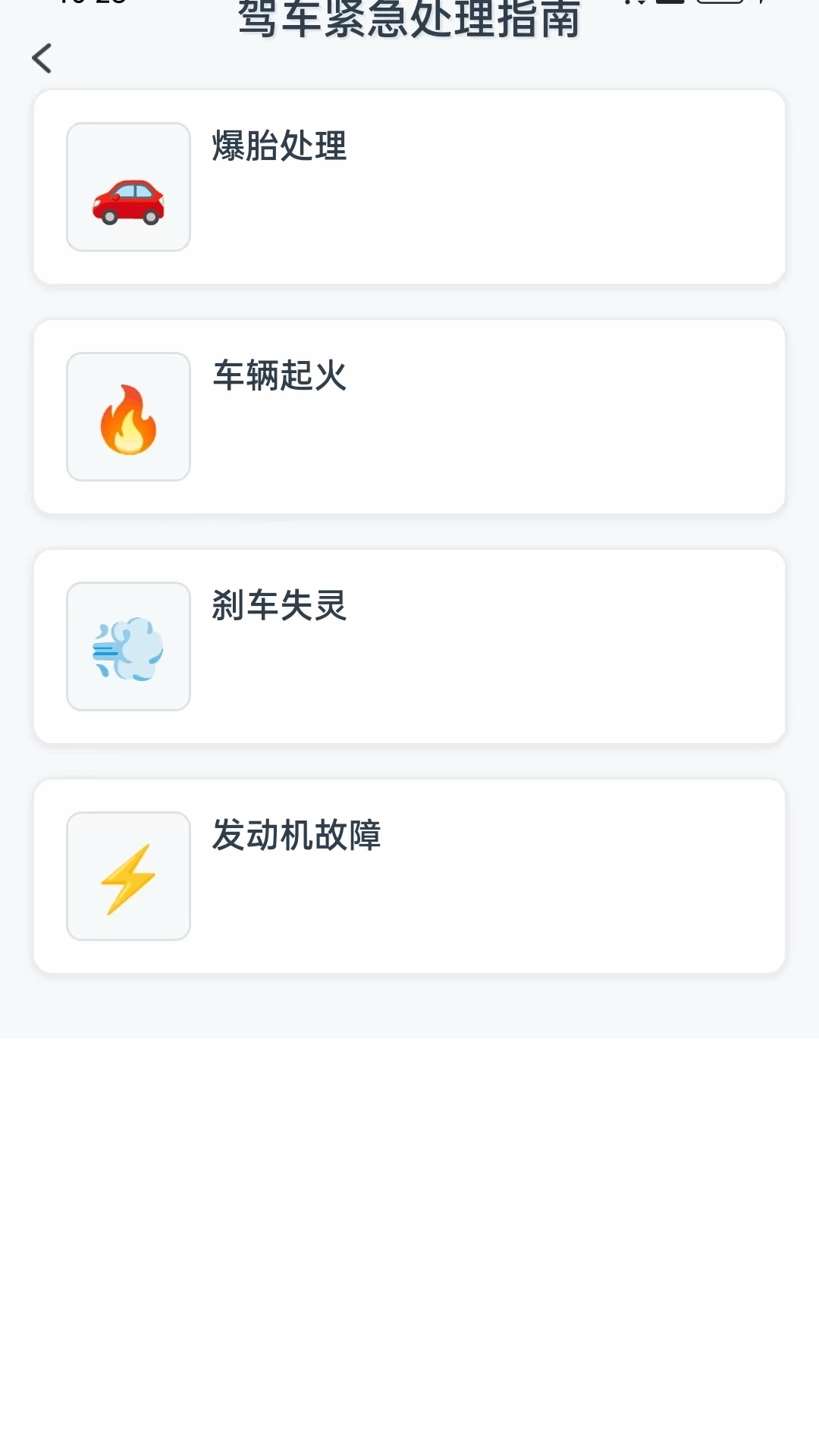Select the brake failure card
The width and height of the screenshot is (819, 1456).
[x=409, y=647]
